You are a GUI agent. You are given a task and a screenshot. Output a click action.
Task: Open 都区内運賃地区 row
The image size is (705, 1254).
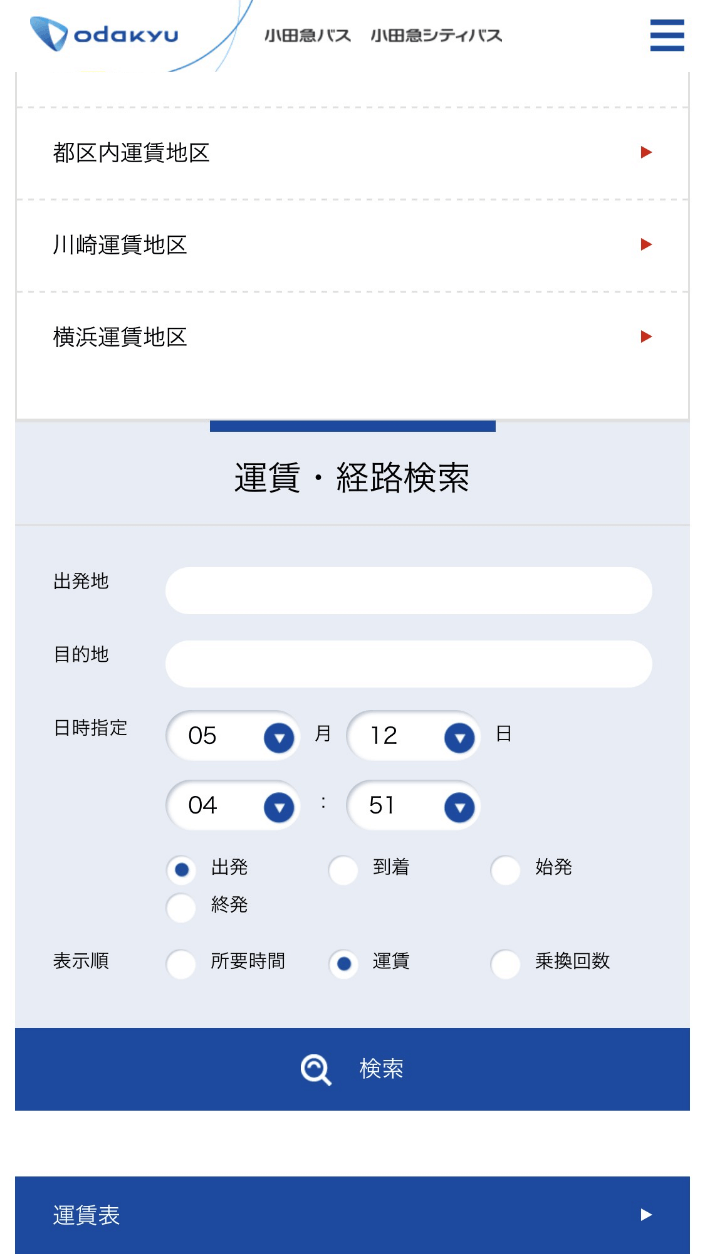(x=352, y=153)
